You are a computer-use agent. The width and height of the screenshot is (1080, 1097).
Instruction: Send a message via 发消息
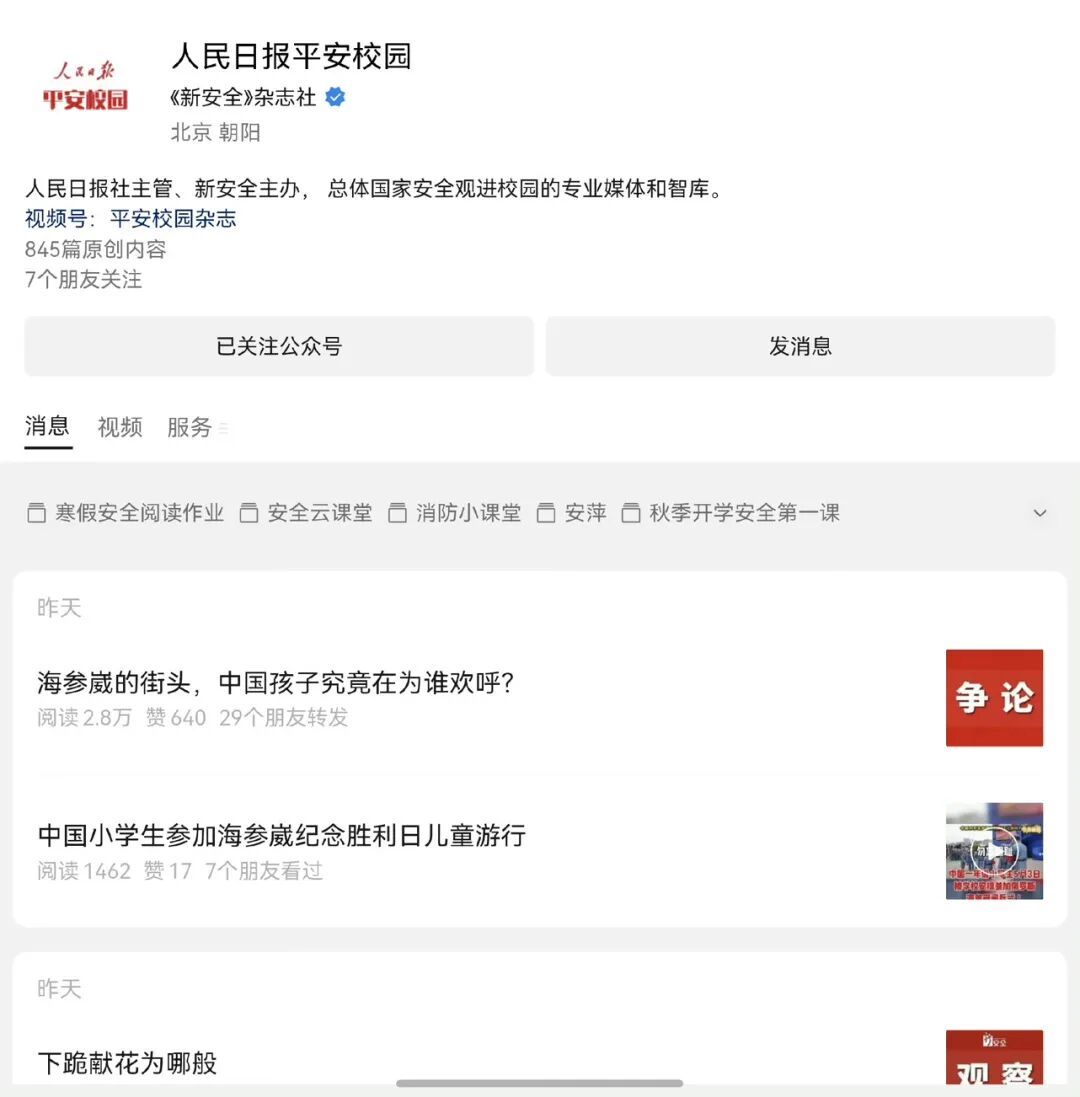tap(800, 346)
